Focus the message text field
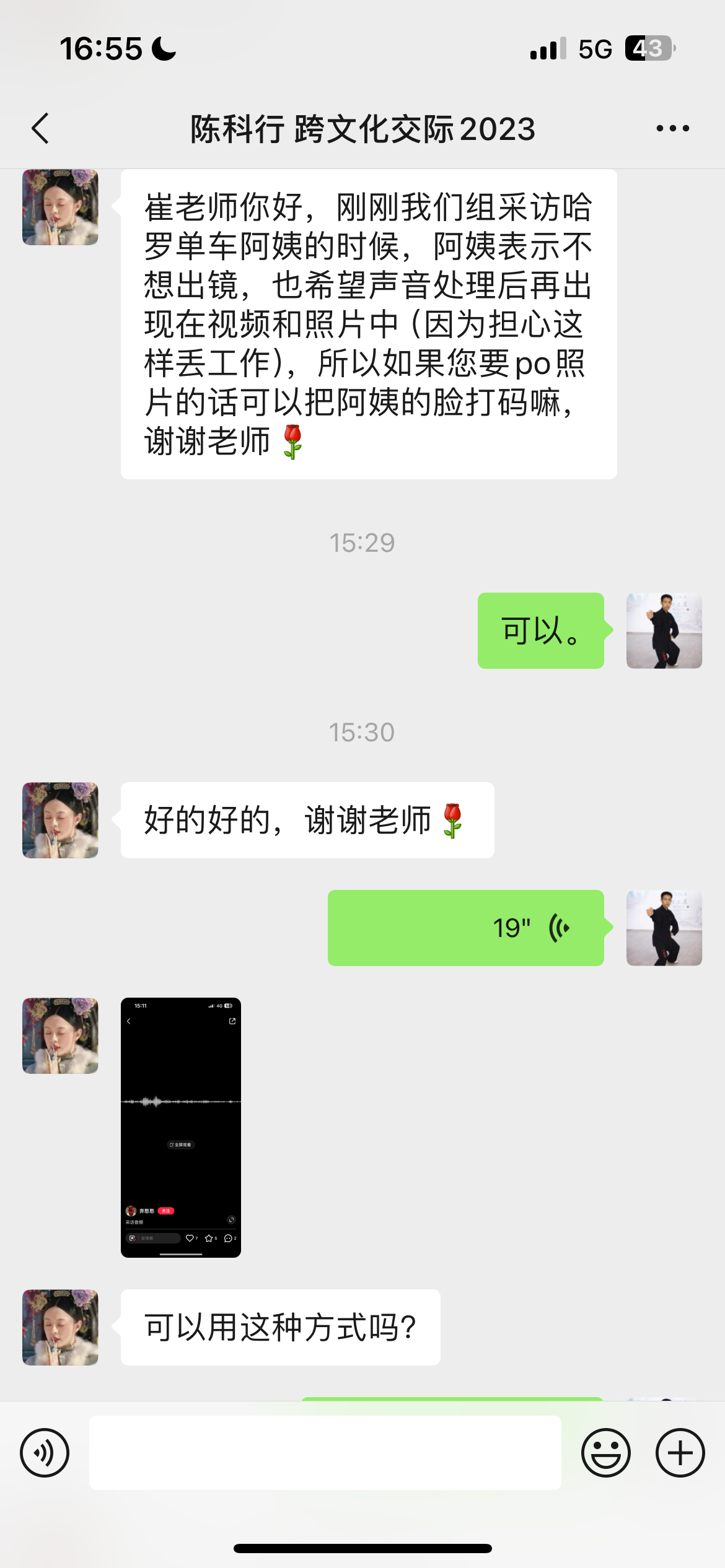 pyautogui.click(x=325, y=1452)
